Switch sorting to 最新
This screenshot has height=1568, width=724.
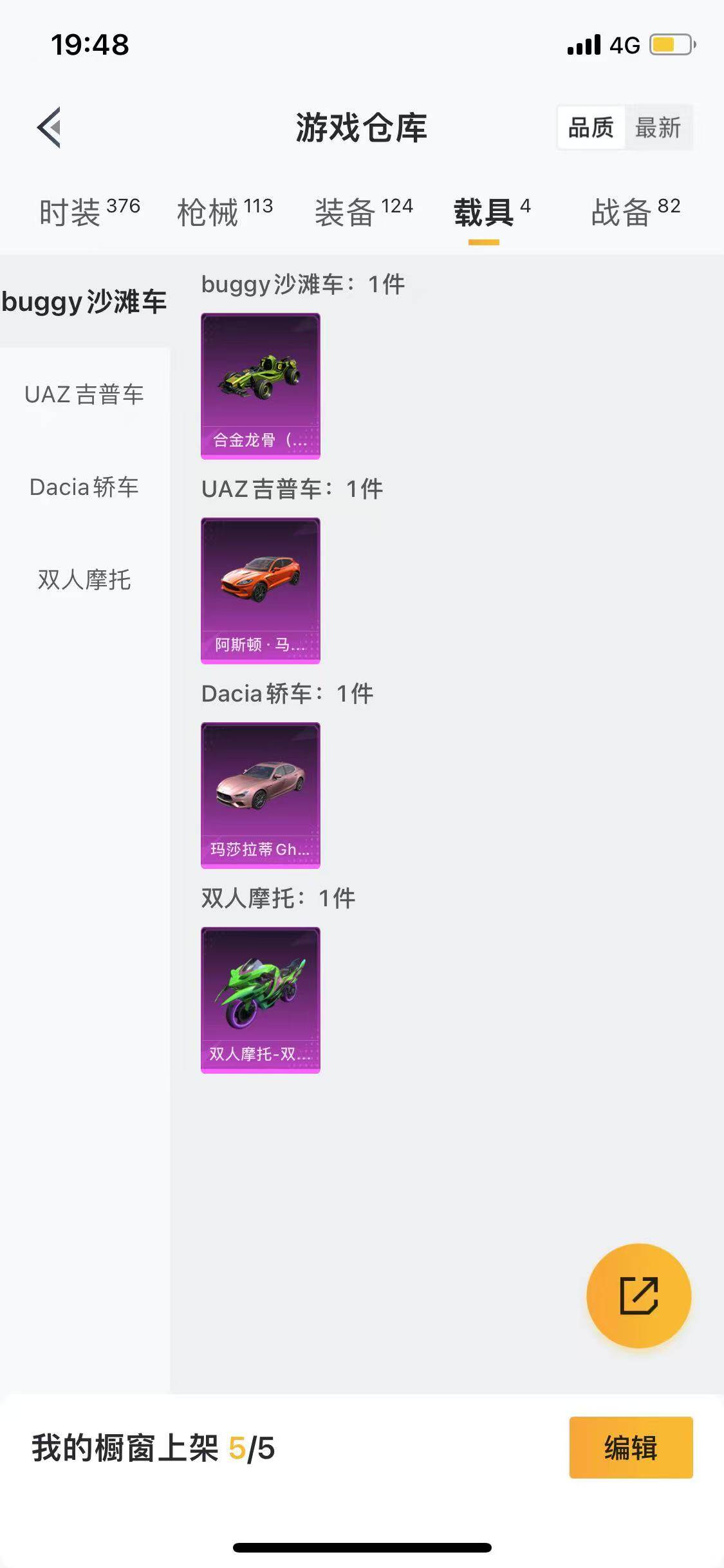[x=658, y=128]
